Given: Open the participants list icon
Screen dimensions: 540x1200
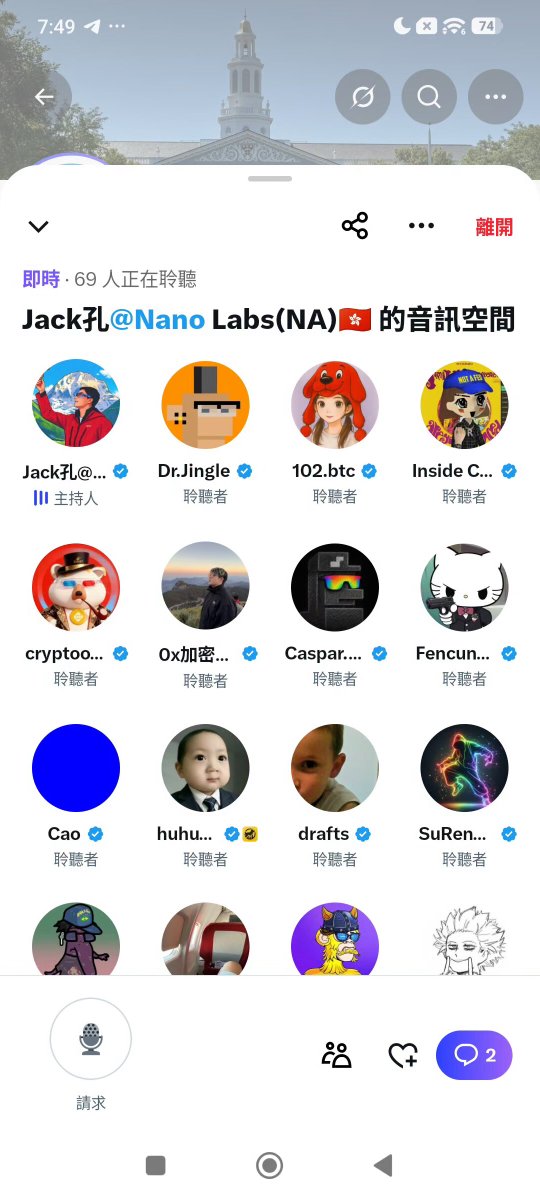Looking at the screenshot, I should (337, 1055).
